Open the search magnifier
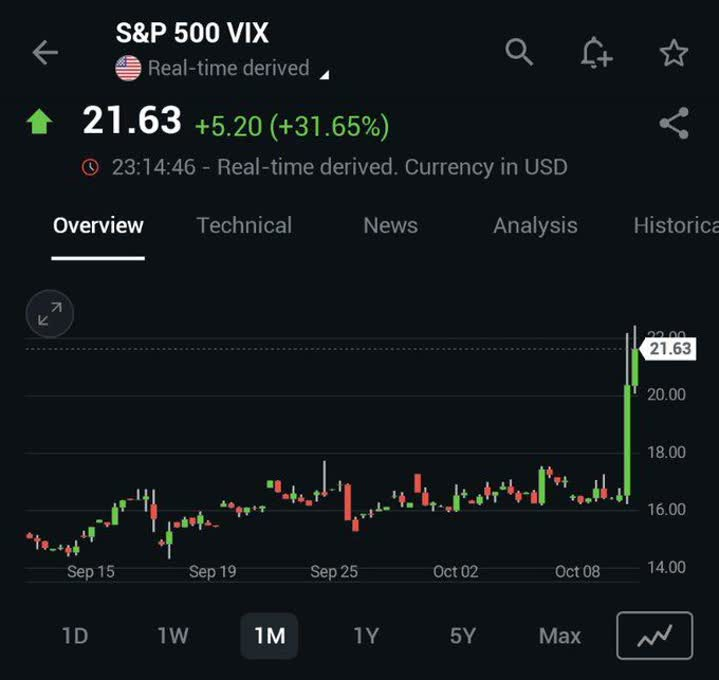This screenshot has width=719, height=680. click(519, 52)
